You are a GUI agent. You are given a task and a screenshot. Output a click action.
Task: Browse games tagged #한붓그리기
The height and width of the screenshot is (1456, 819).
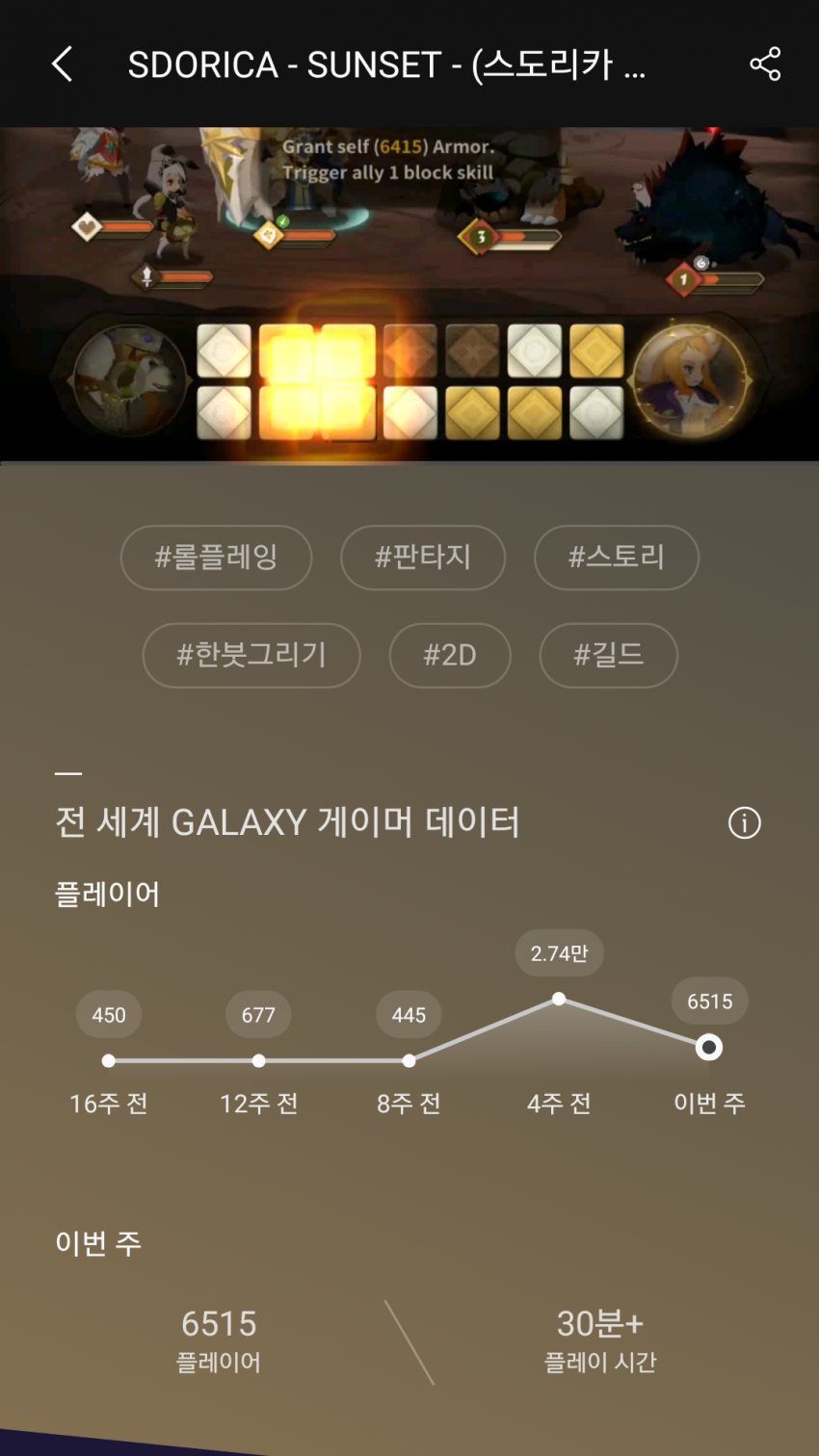251,655
